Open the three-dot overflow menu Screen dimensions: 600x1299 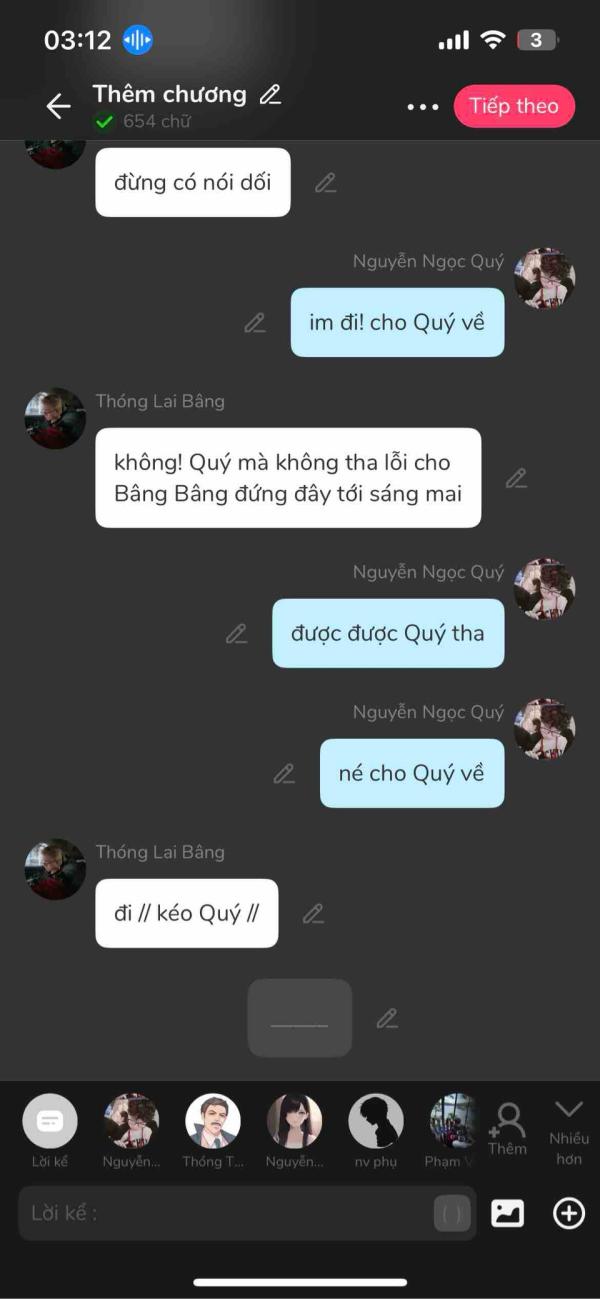click(423, 107)
